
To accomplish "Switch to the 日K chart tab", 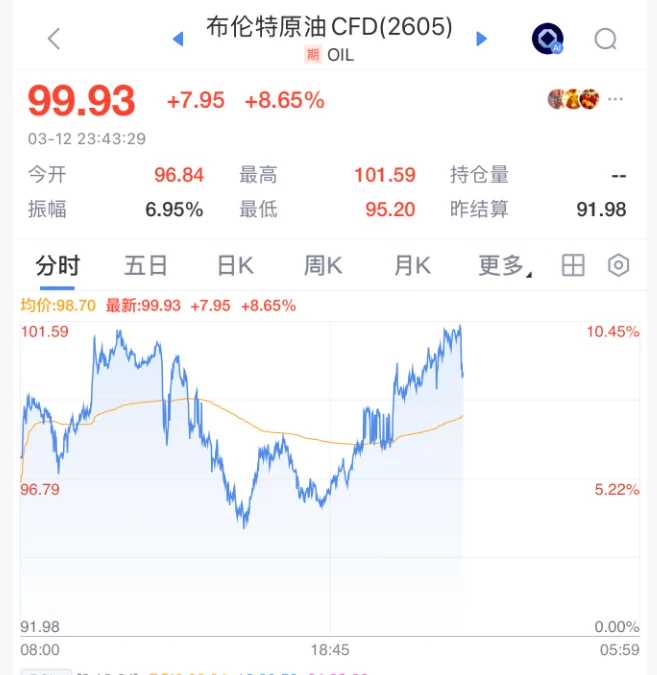I will pyautogui.click(x=235, y=265).
